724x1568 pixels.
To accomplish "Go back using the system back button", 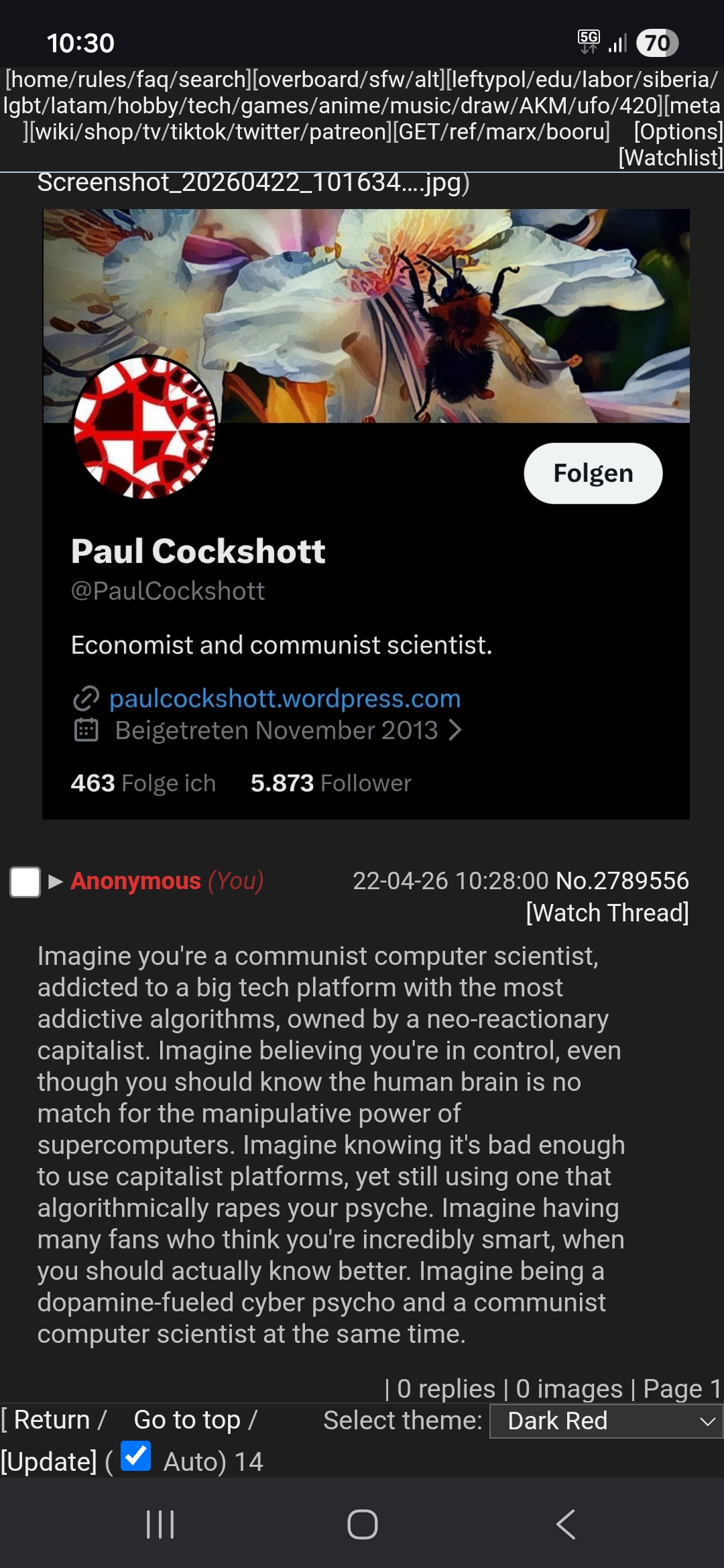I will [x=566, y=1524].
